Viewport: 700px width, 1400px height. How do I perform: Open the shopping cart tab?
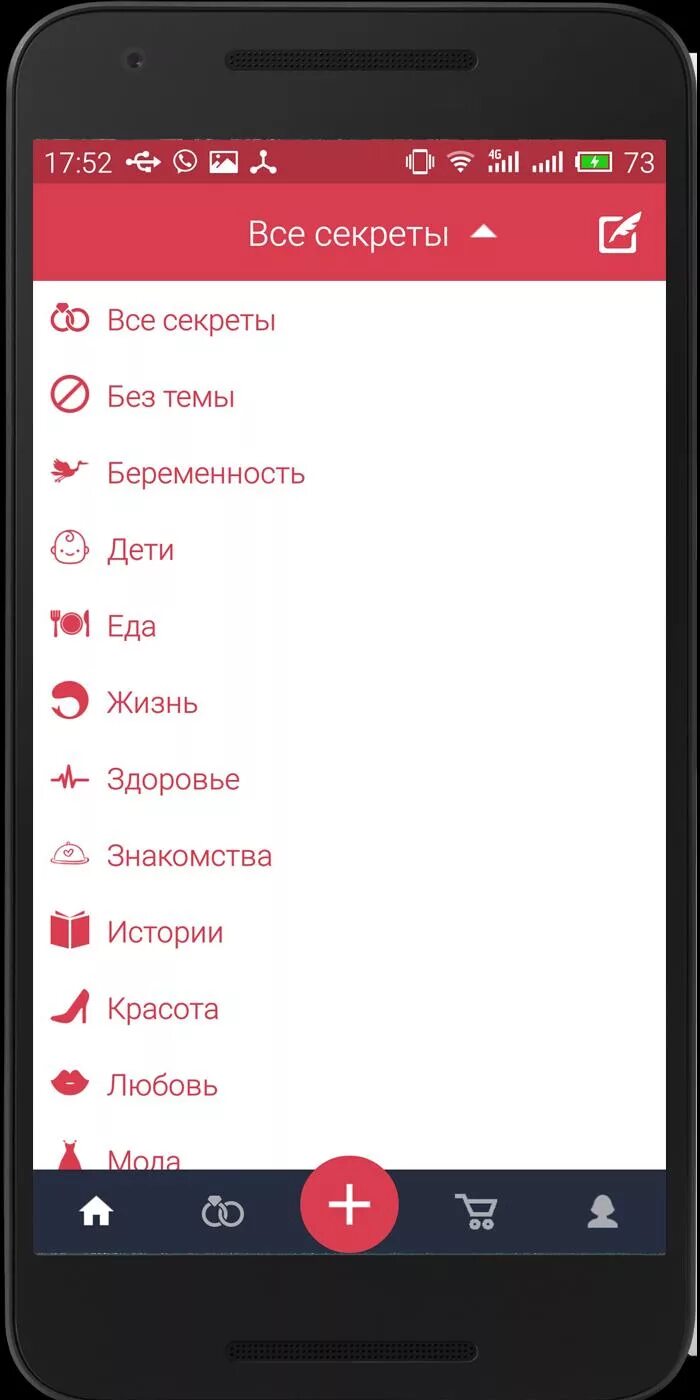[476, 1212]
